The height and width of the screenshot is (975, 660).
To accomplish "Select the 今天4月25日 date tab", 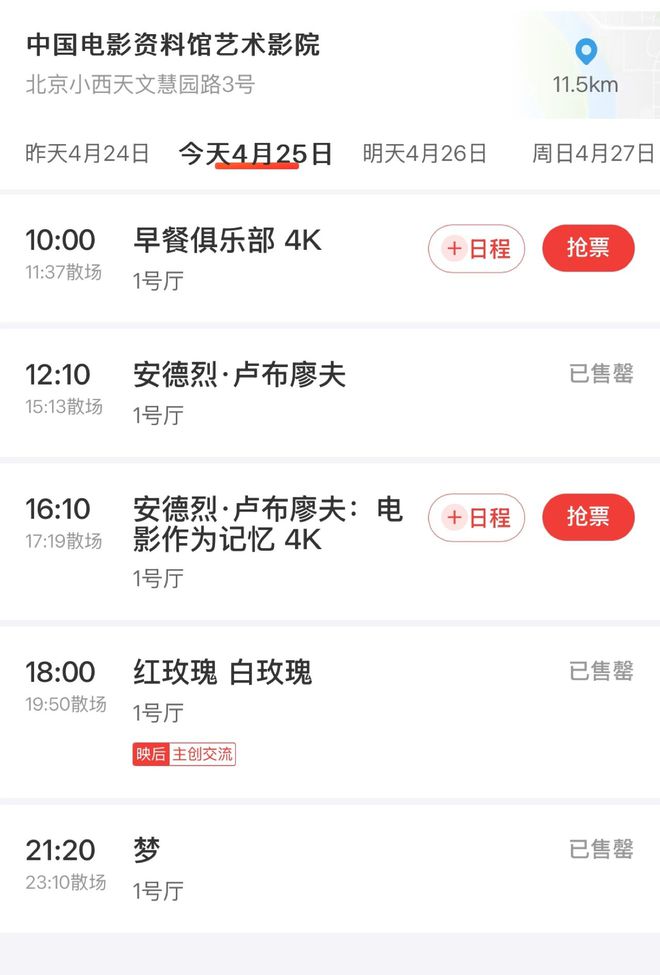I will click(256, 153).
